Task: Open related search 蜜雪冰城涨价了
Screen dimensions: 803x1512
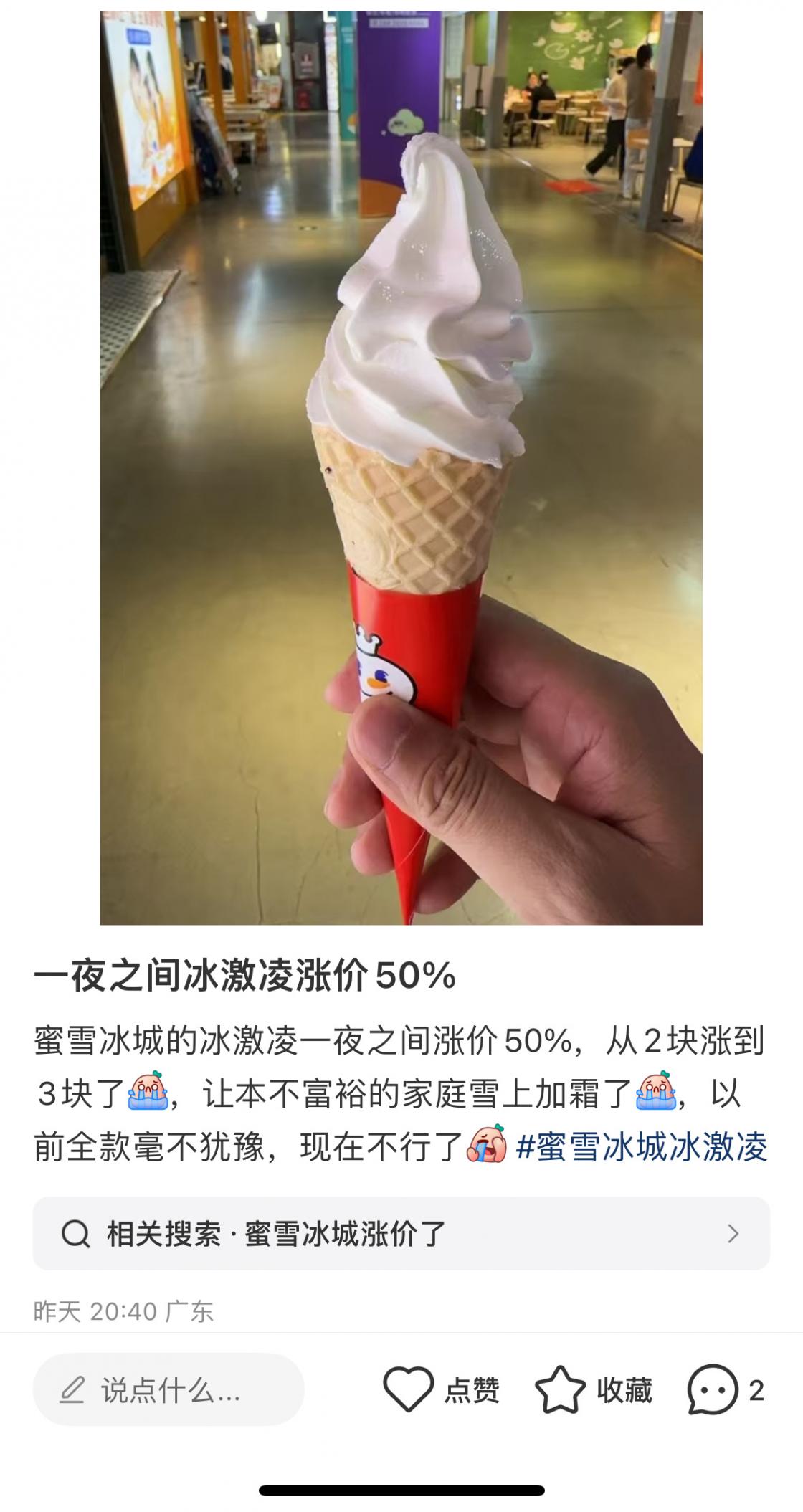Action: [401, 1234]
